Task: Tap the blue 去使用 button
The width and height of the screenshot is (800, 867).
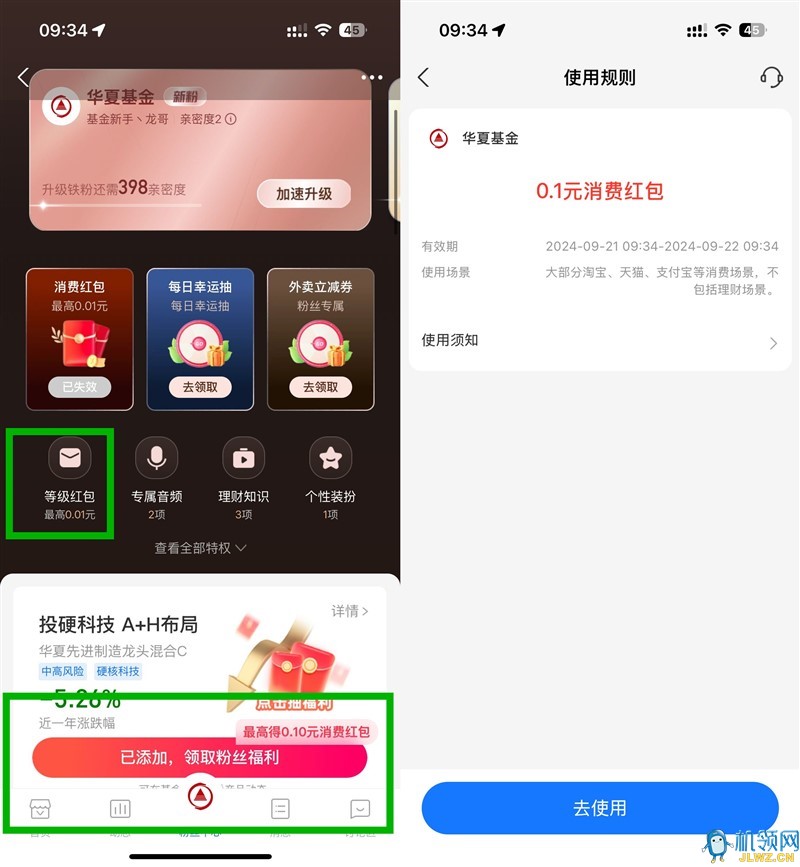Action: (x=599, y=808)
